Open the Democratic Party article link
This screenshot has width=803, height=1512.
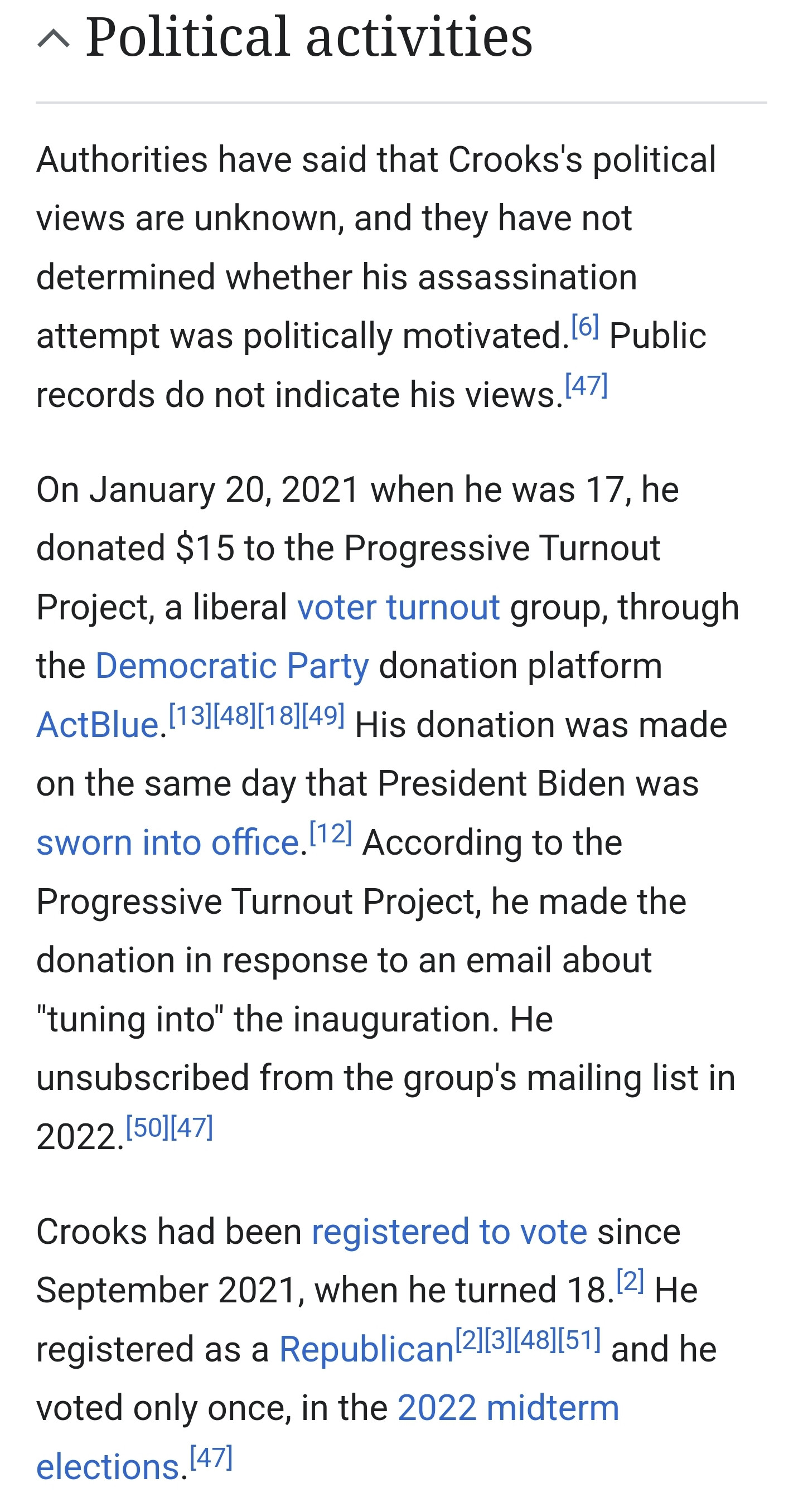232,666
